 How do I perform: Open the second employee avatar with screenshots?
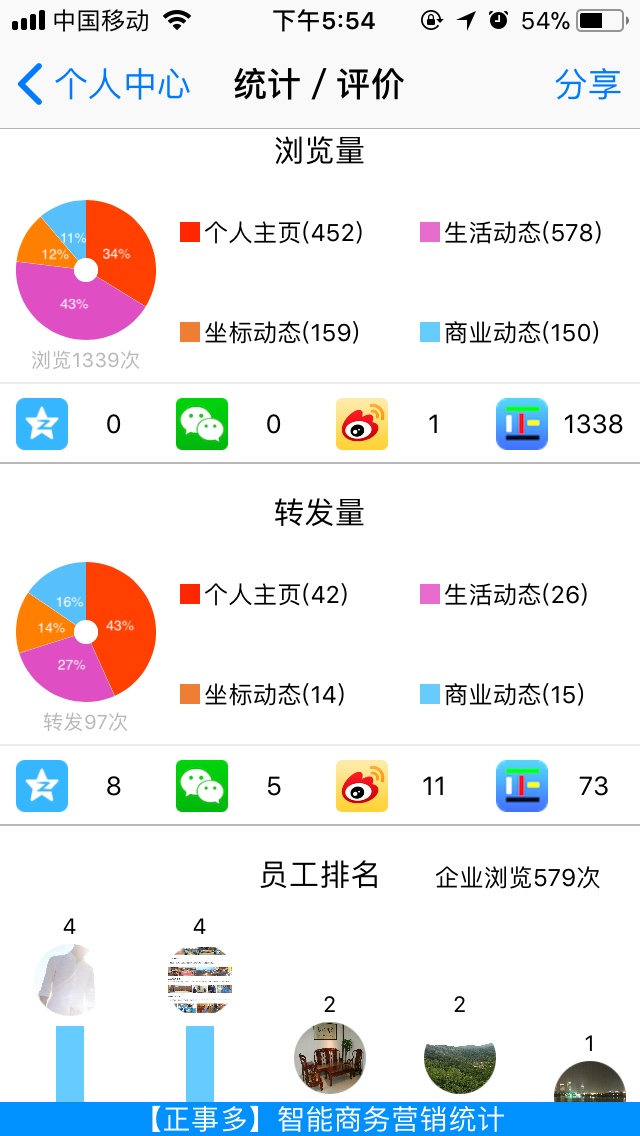199,980
